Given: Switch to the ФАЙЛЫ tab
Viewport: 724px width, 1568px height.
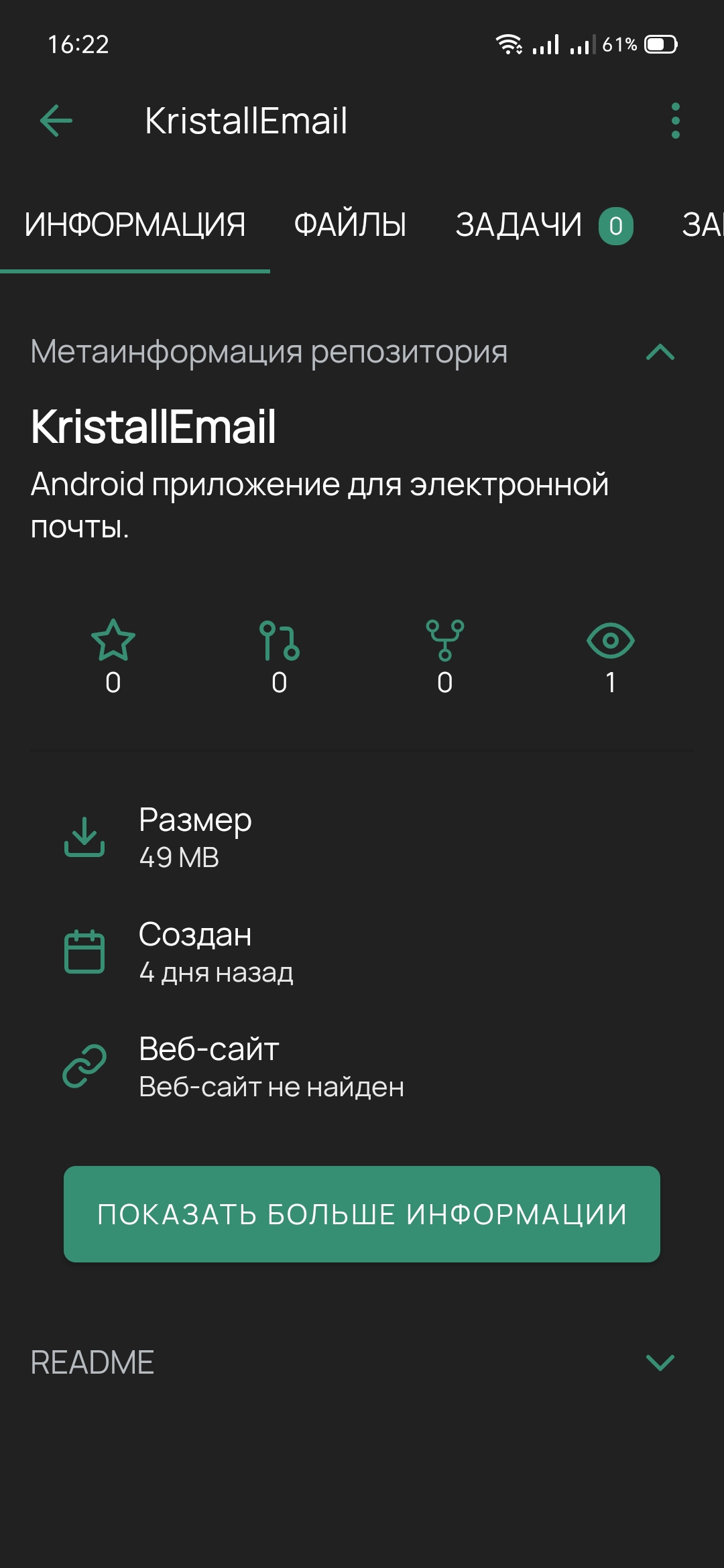Looking at the screenshot, I should [x=350, y=224].
